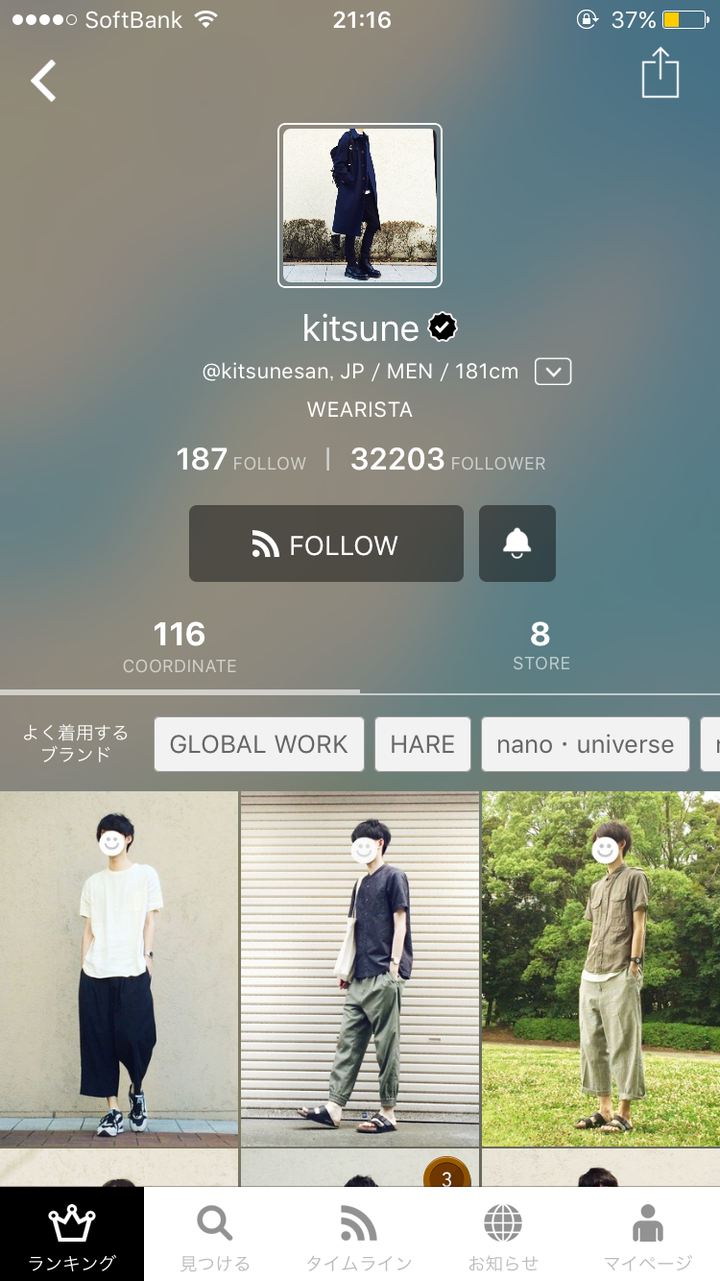Select the nano・universe brand chip
This screenshot has height=1281, width=720.
[x=585, y=744]
